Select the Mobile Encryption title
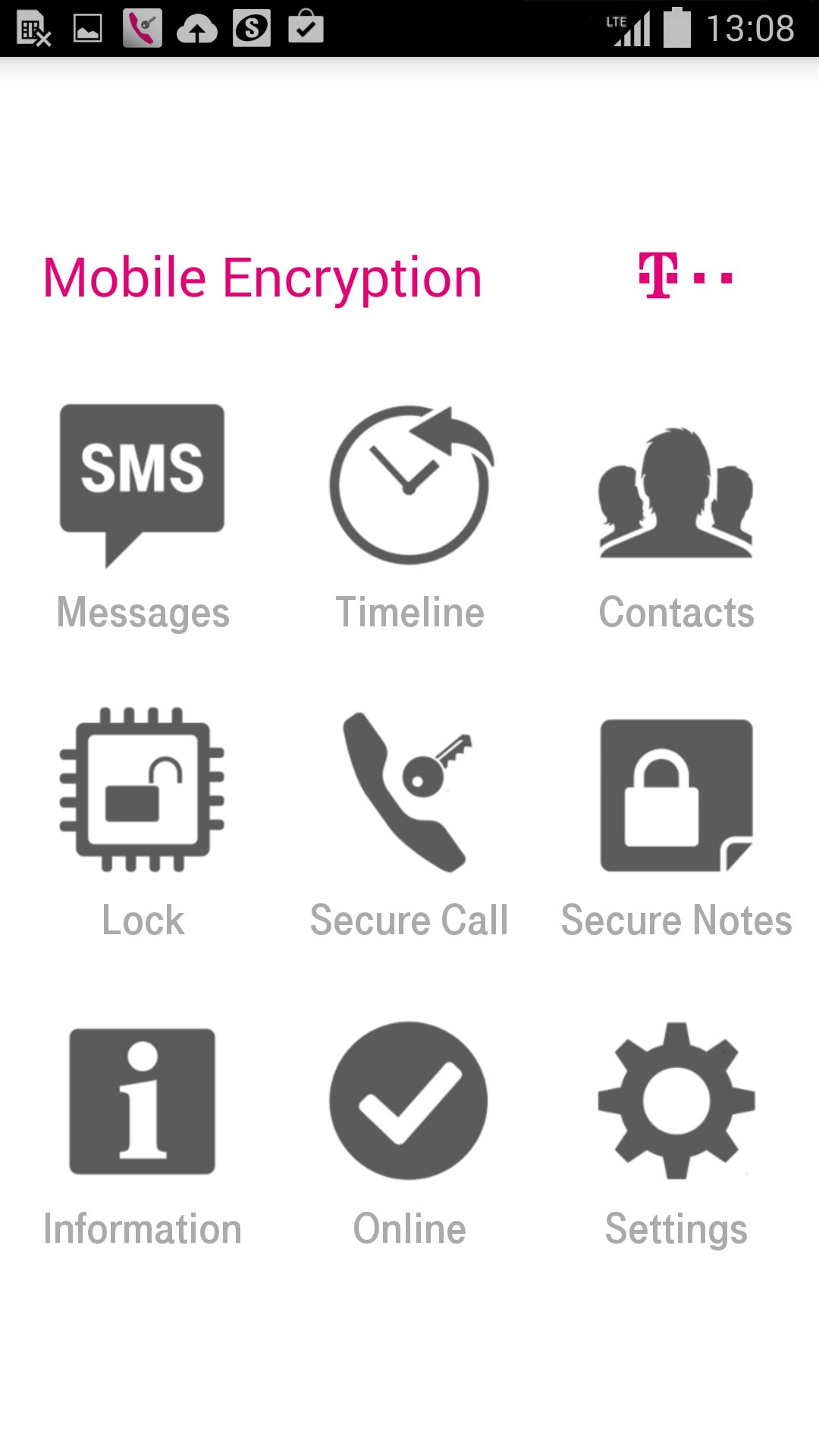 click(261, 278)
